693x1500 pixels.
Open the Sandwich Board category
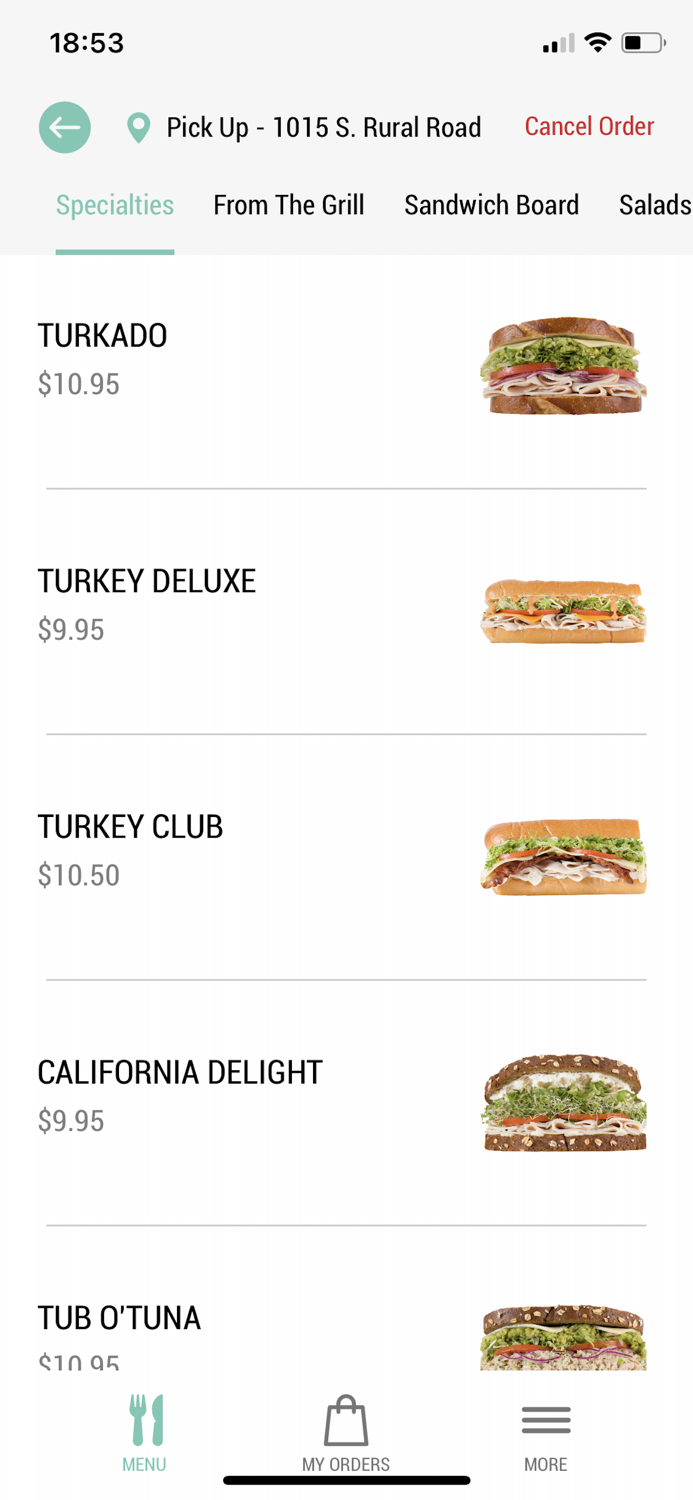pos(491,205)
